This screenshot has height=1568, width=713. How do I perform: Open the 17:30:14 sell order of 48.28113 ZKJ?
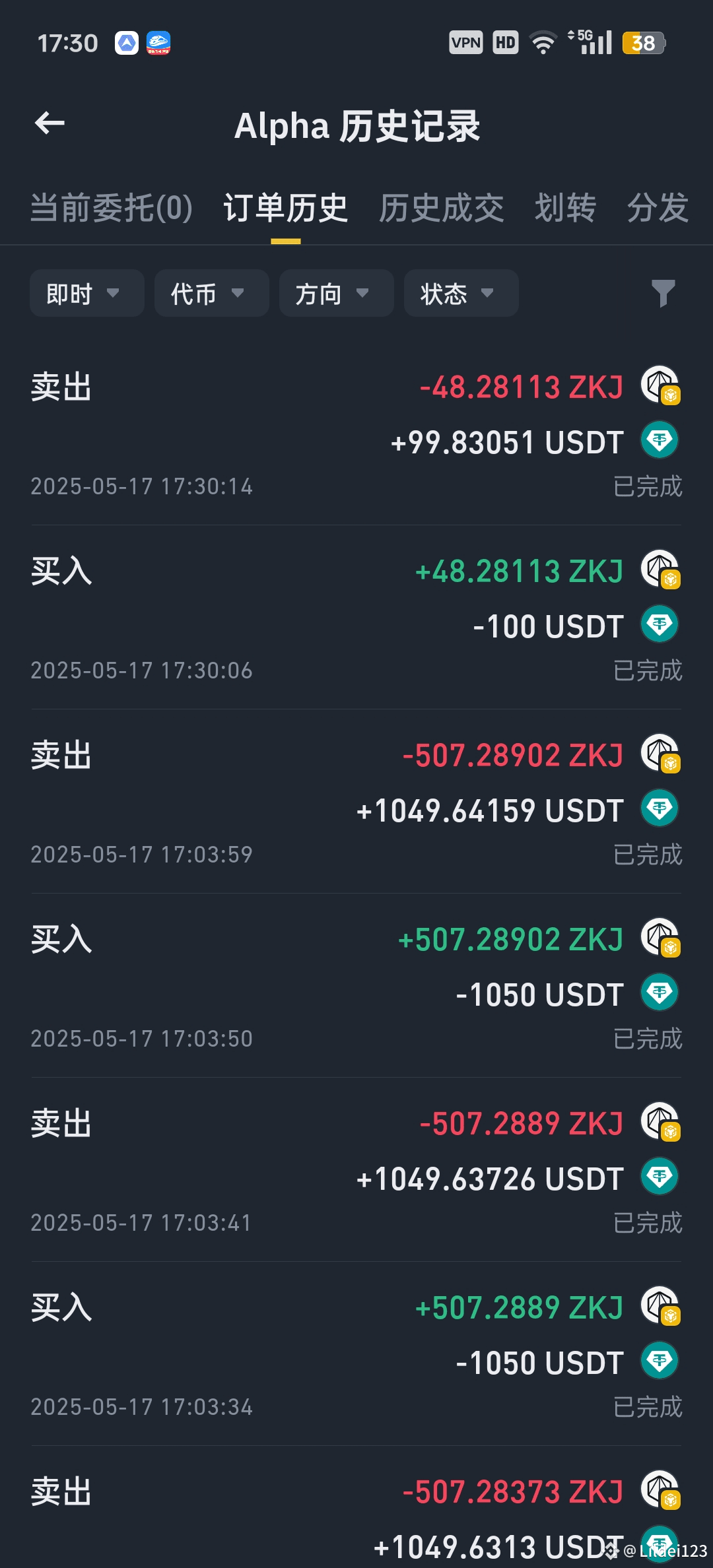pyautogui.click(x=356, y=433)
